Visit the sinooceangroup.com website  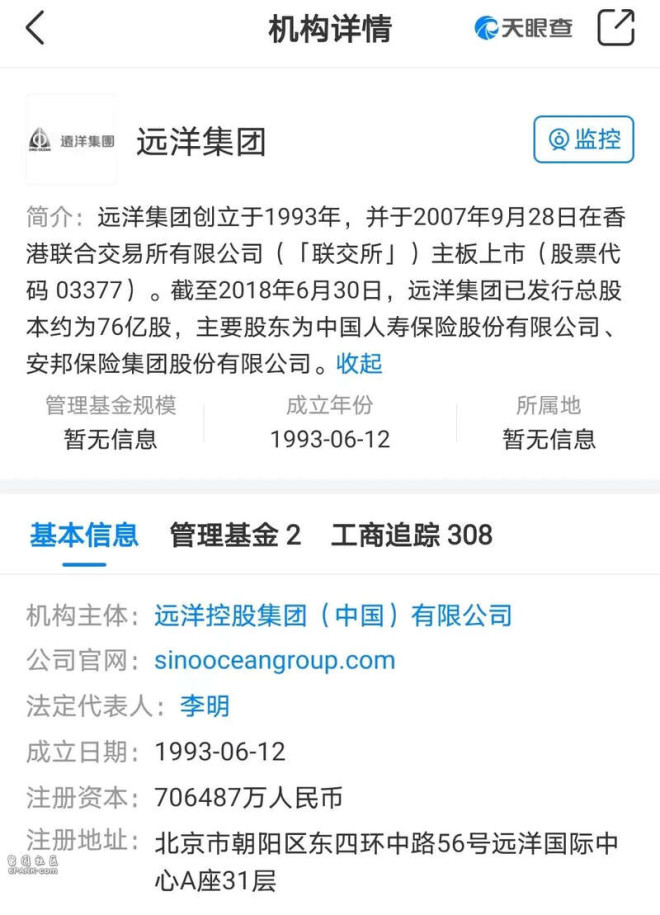[x=275, y=661]
